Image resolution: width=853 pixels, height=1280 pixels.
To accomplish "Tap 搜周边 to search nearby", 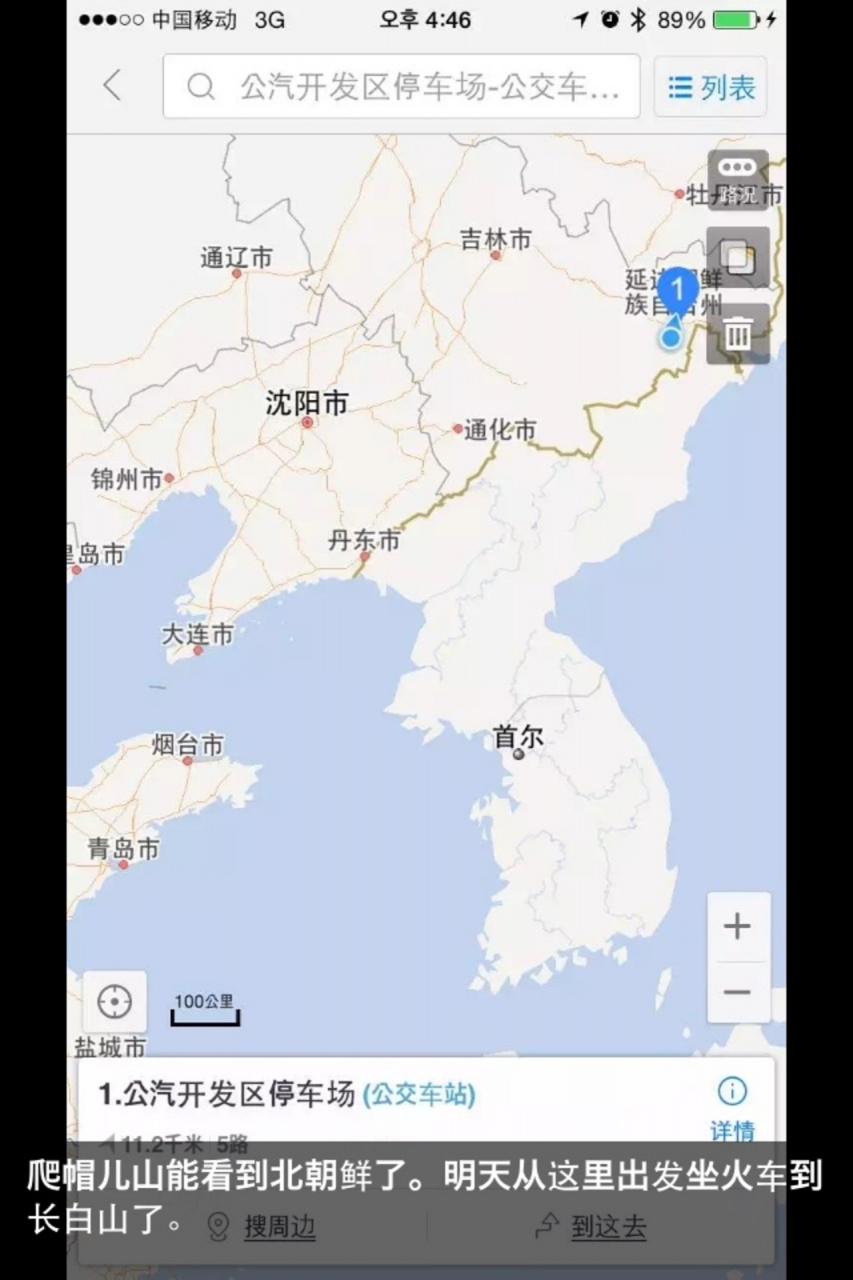I will coord(262,1227).
